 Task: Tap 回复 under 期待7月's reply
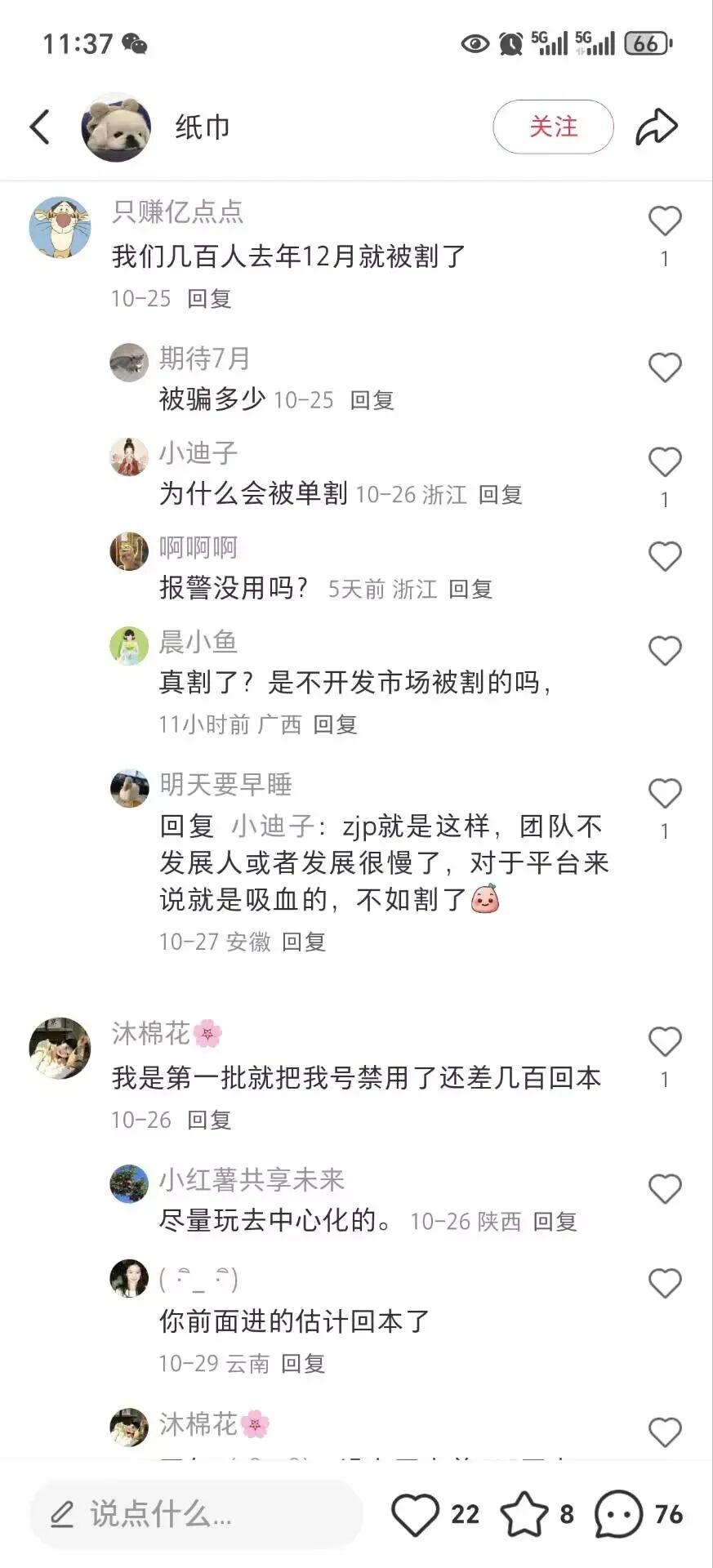[375, 400]
